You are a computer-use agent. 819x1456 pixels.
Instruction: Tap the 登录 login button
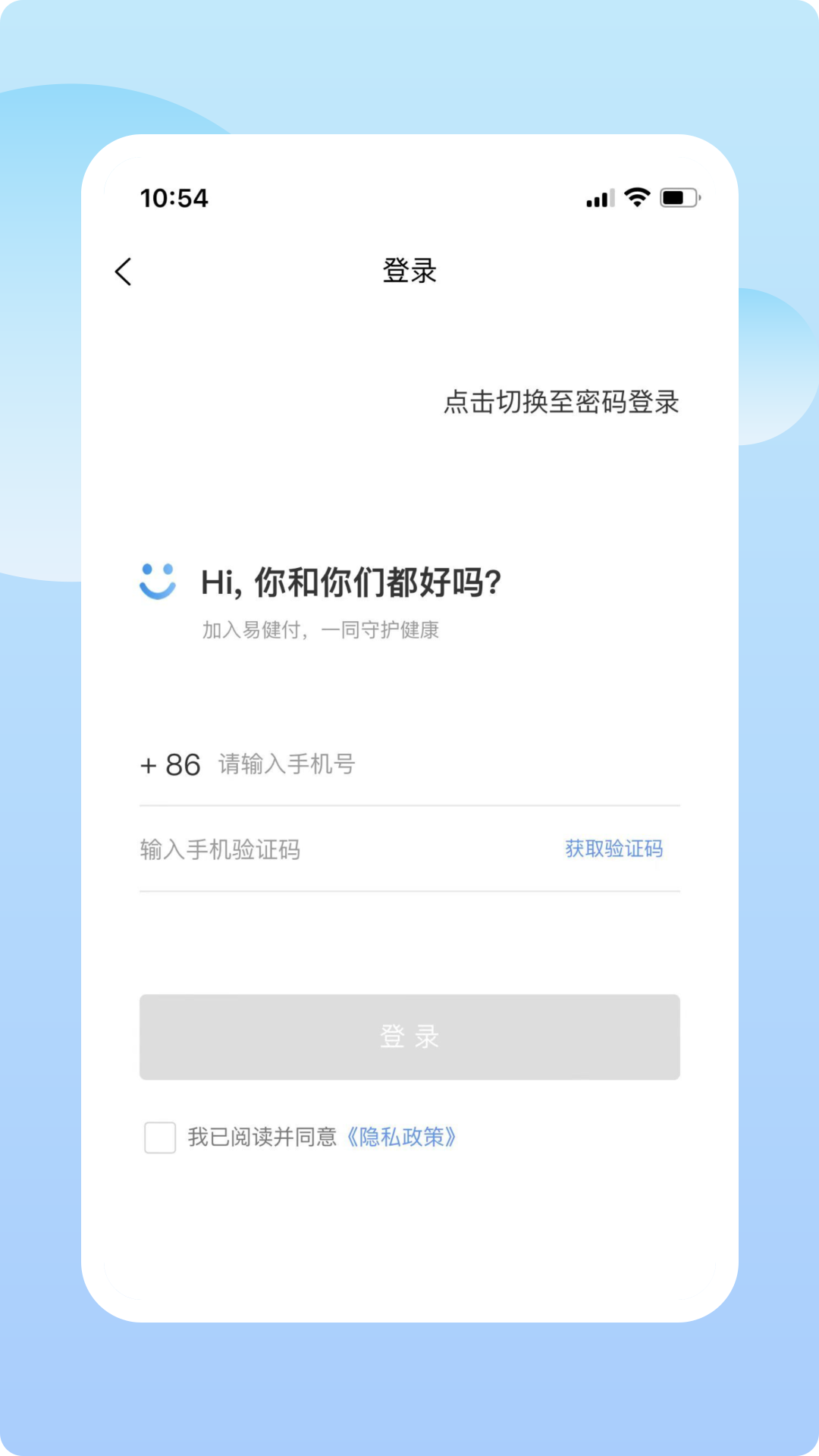click(x=409, y=1037)
